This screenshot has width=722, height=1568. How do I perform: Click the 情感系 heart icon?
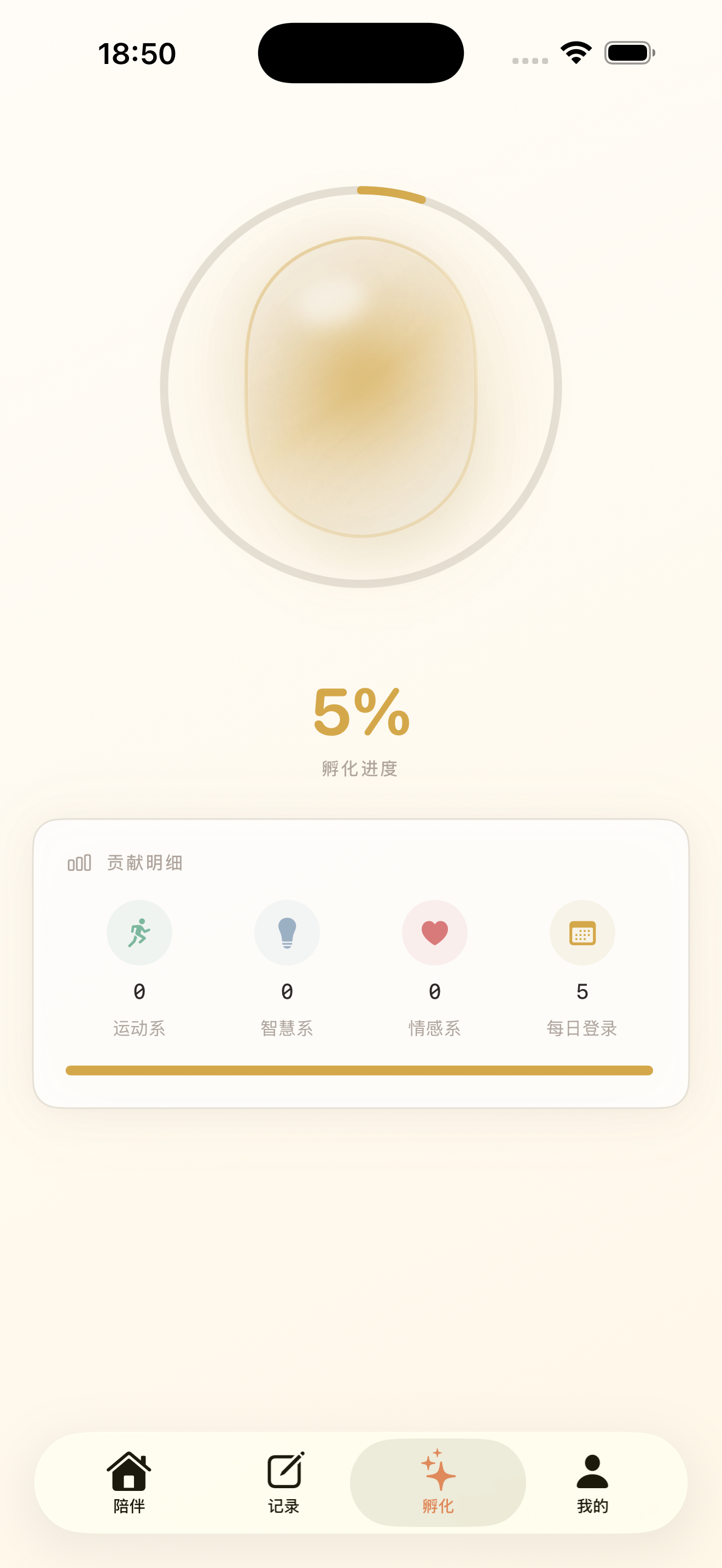tap(434, 933)
